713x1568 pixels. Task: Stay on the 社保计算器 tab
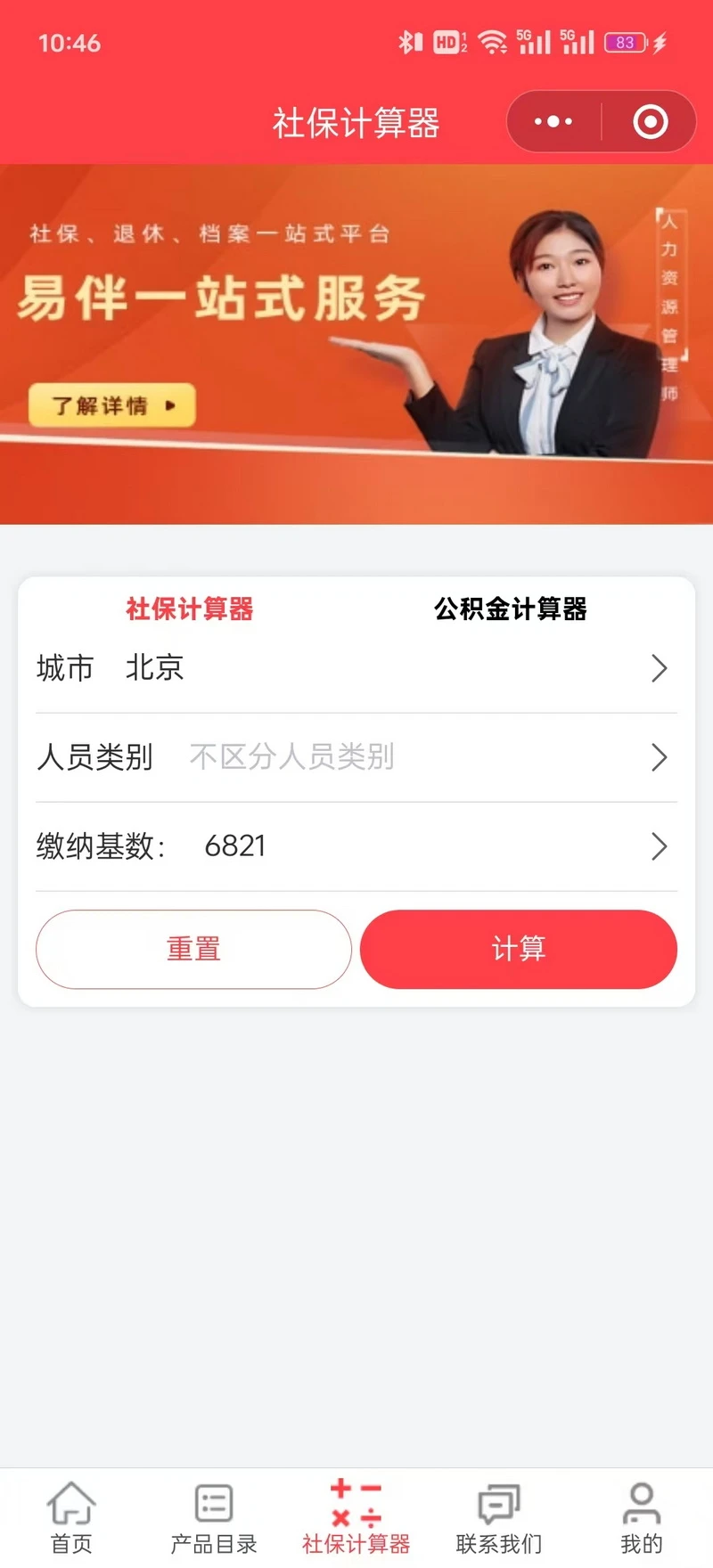point(189,609)
